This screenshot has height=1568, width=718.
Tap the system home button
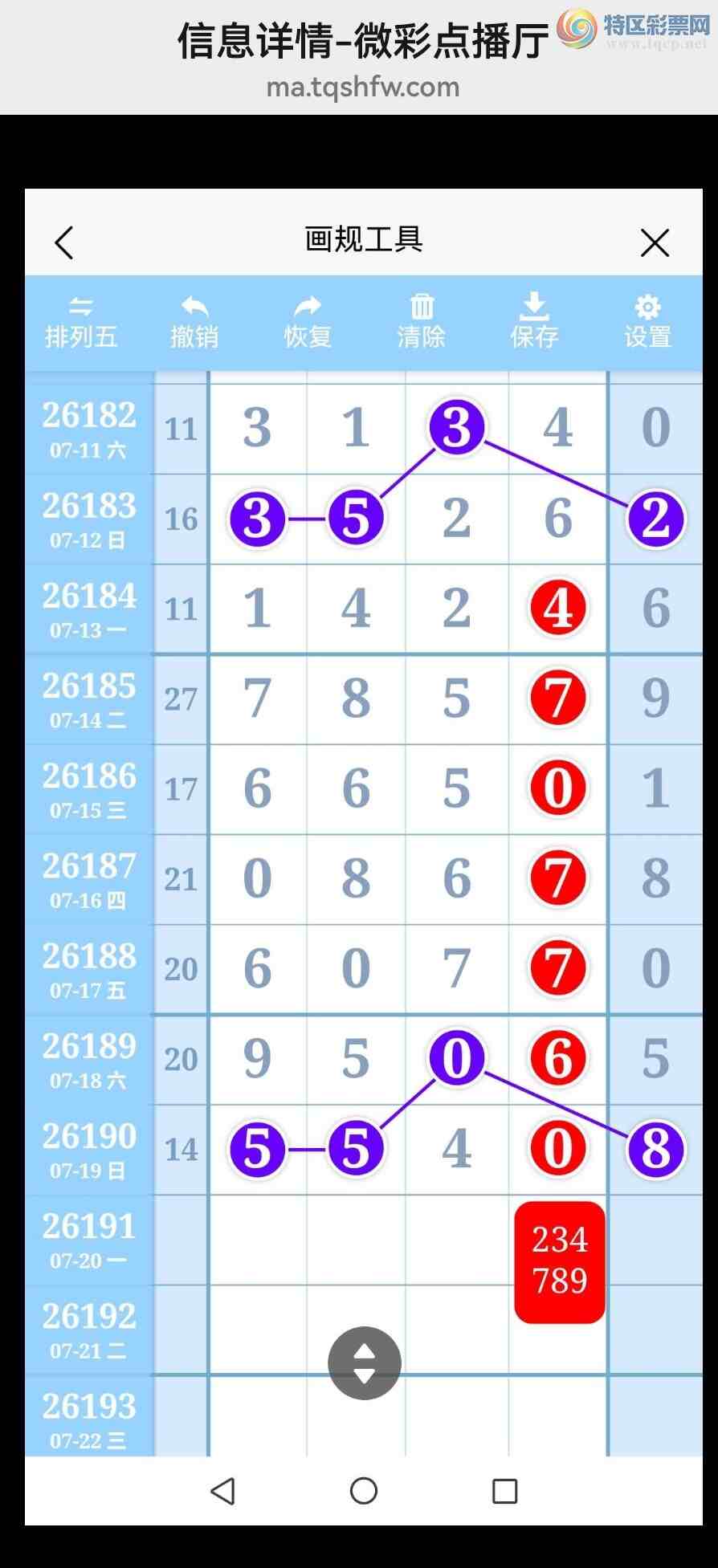point(364,1491)
